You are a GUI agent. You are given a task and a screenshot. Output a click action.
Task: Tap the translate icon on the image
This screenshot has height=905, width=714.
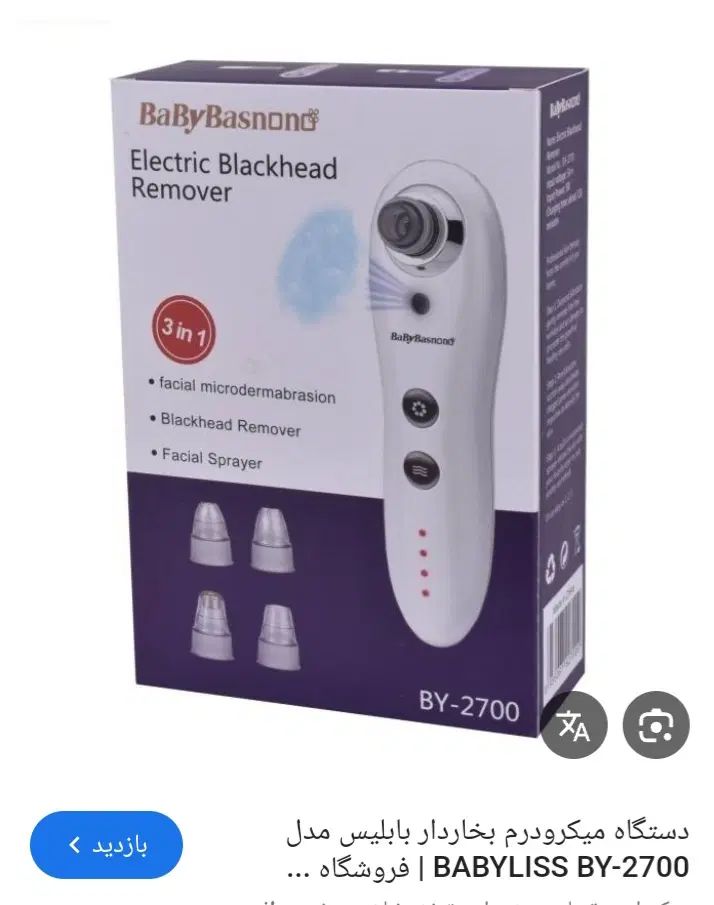(574, 725)
